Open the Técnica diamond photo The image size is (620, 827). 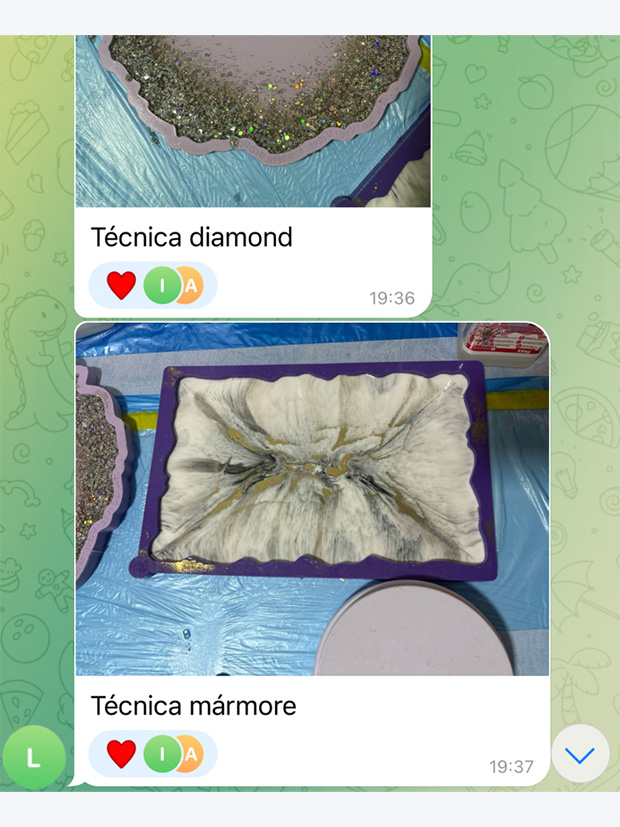pyautogui.click(x=253, y=120)
